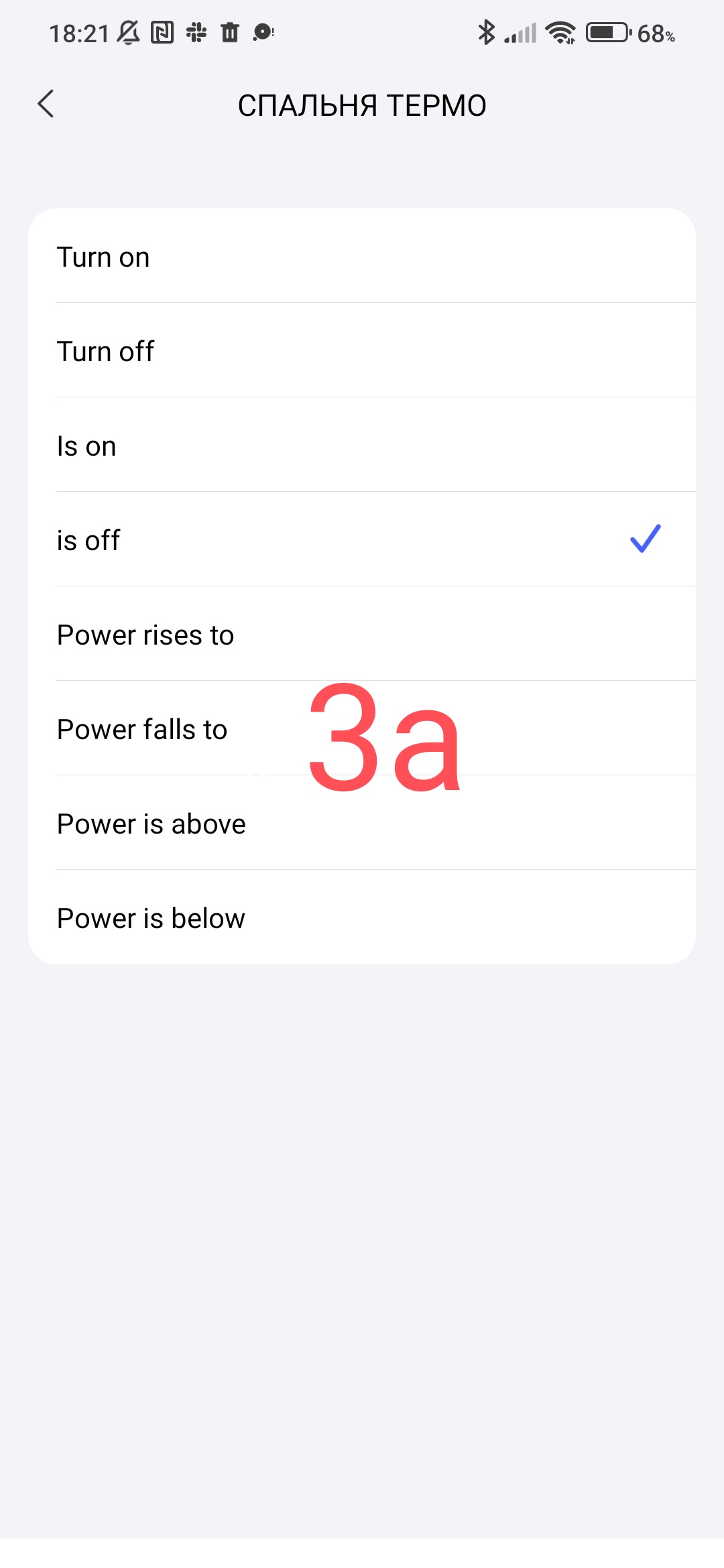This screenshot has width=724, height=1568.
Task: Select the Turn on option
Action: point(362,257)
